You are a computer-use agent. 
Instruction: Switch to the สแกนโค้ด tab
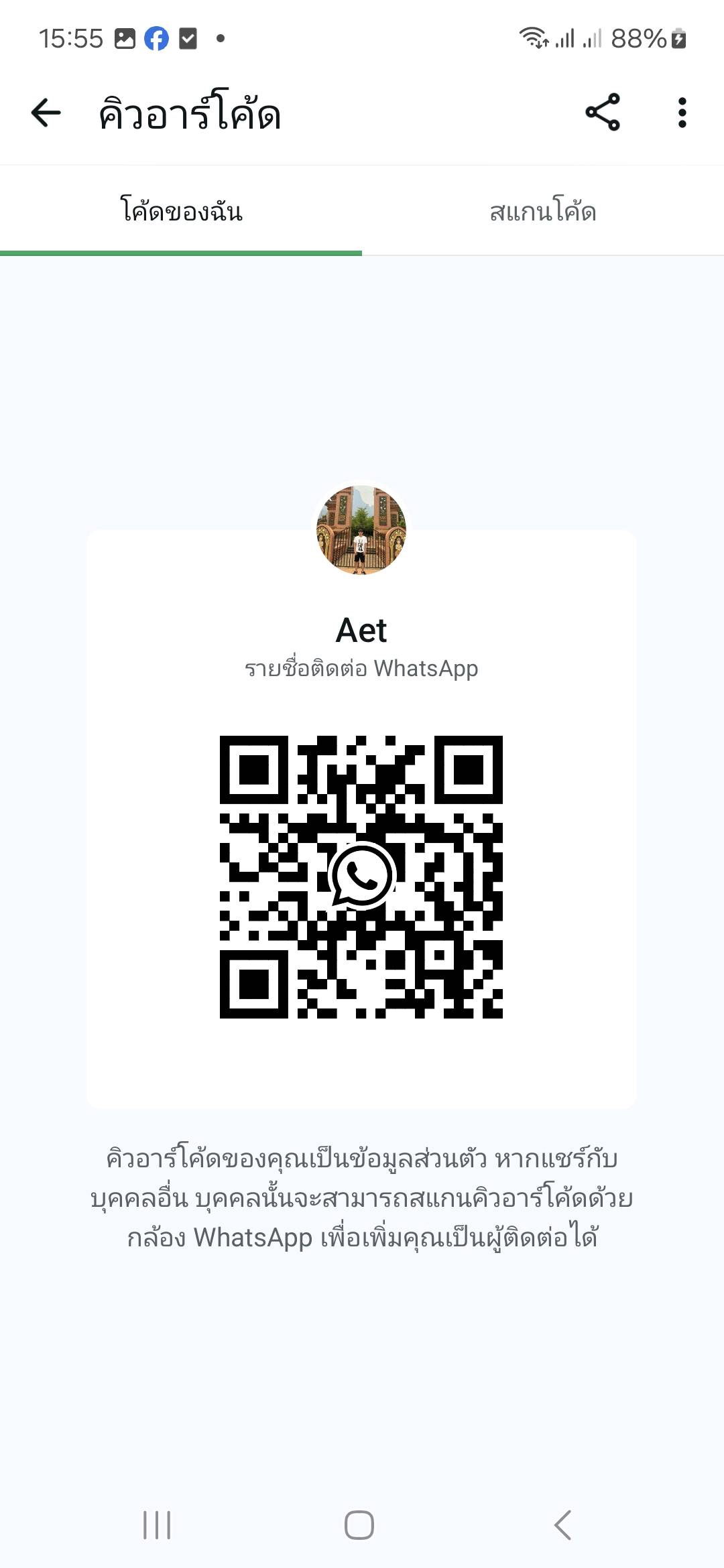pyautogui.click(x=542, y=212)
